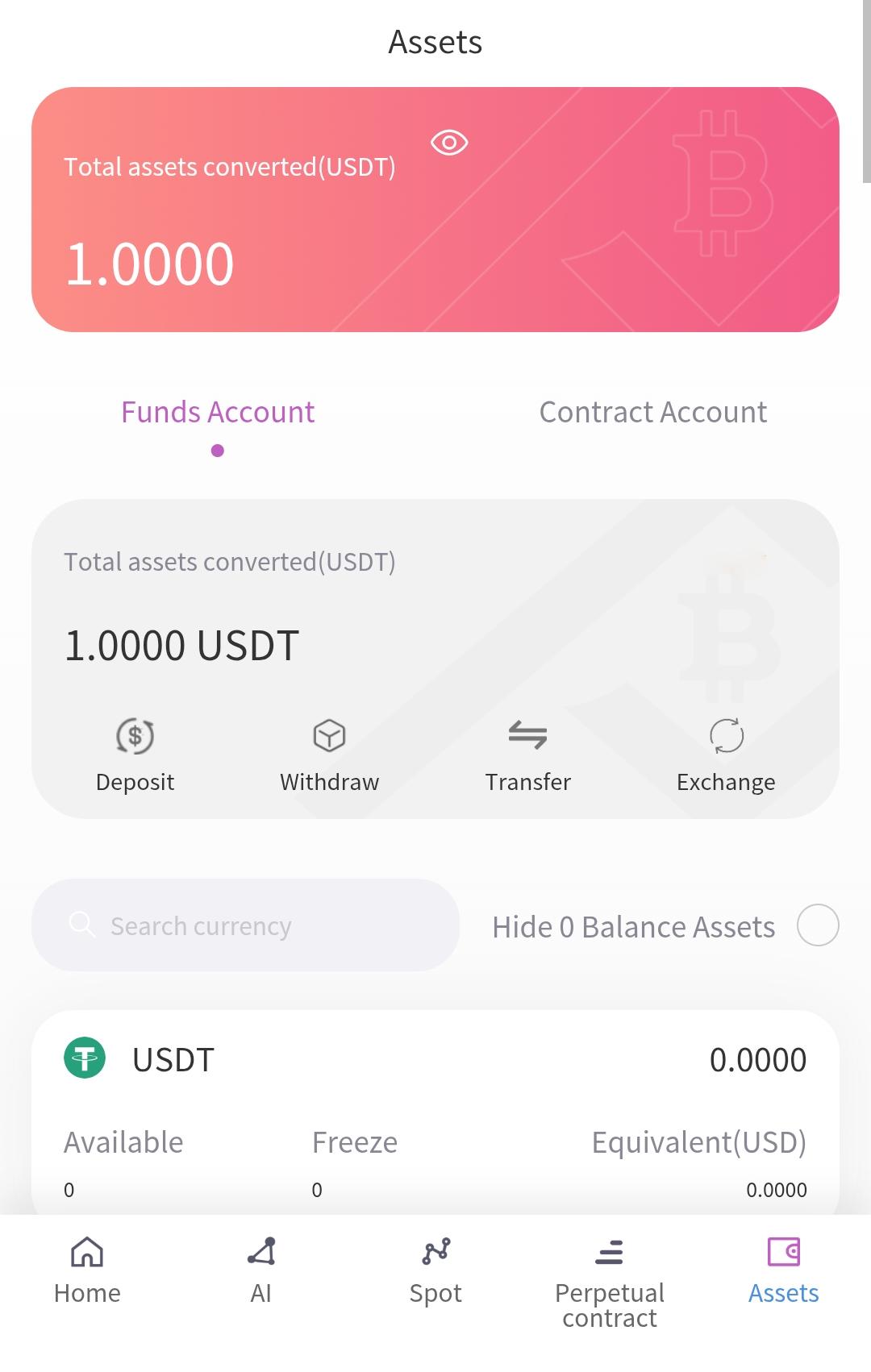The image size is (871, 1372).
Task: Open the Exchange option
Action: tap(726, 755)
